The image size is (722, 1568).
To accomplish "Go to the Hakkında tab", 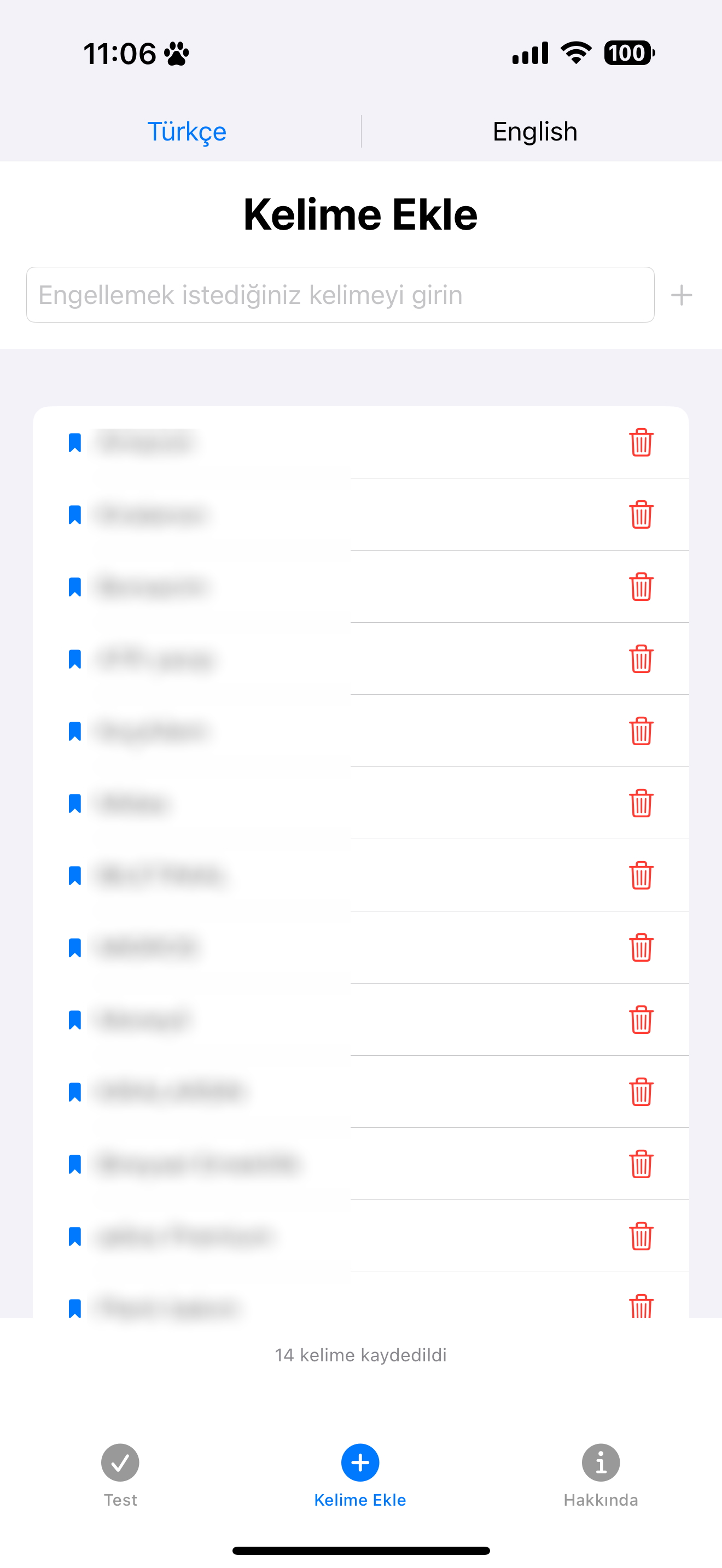I will [600, 1475].
